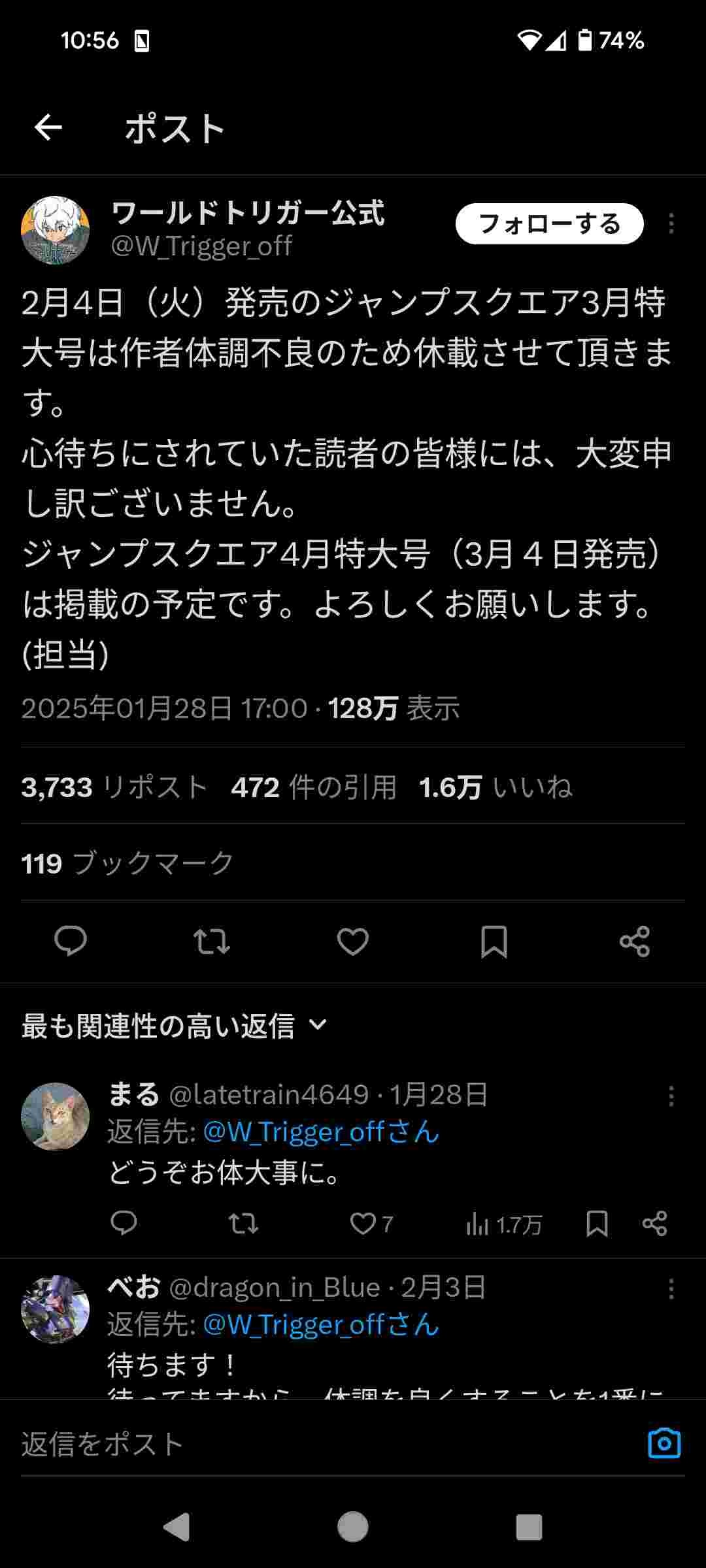This screenshot has width=706, height=1568.
Task: Open overflow menu on まる's reply
Action: pos(671,1096)
